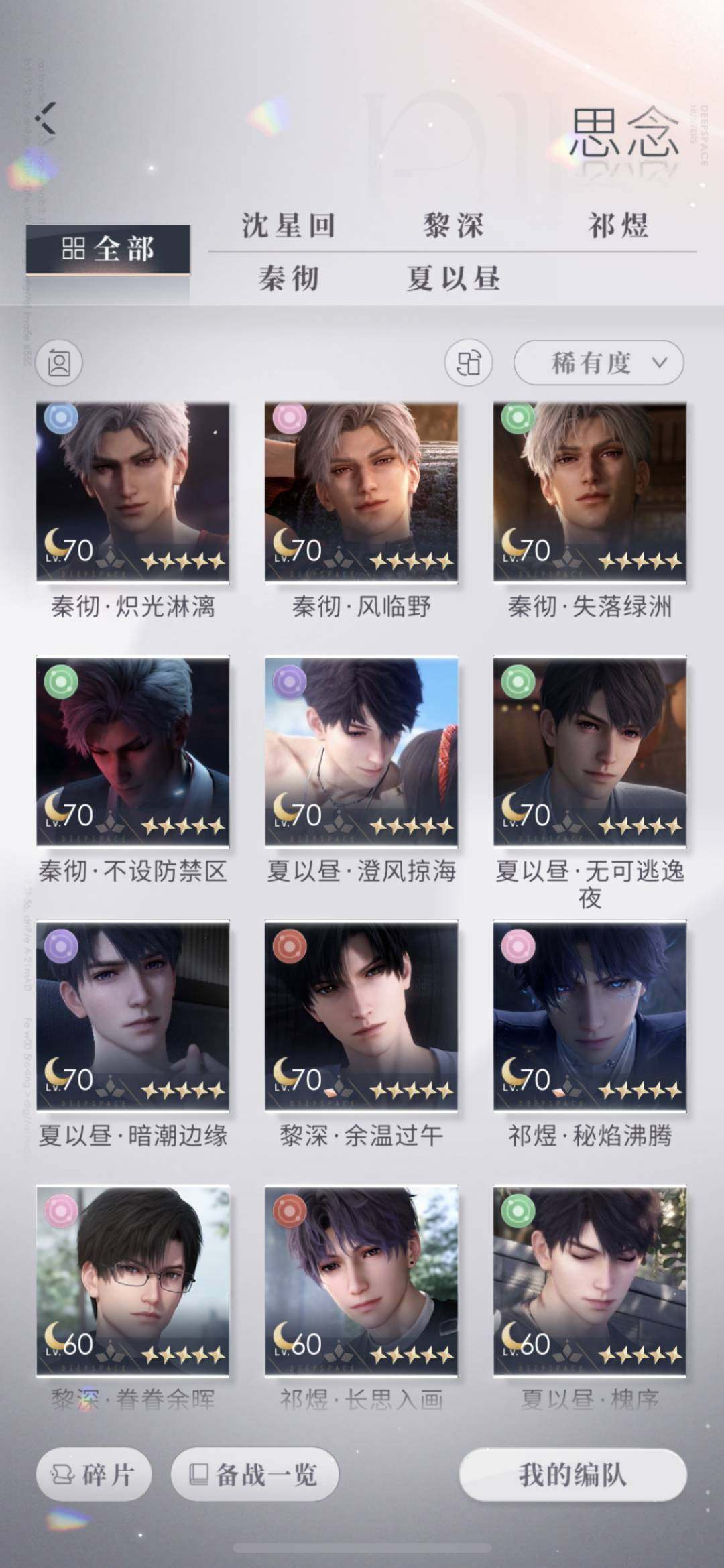Switch to the 黎深 tab

[x=453, y=225]
